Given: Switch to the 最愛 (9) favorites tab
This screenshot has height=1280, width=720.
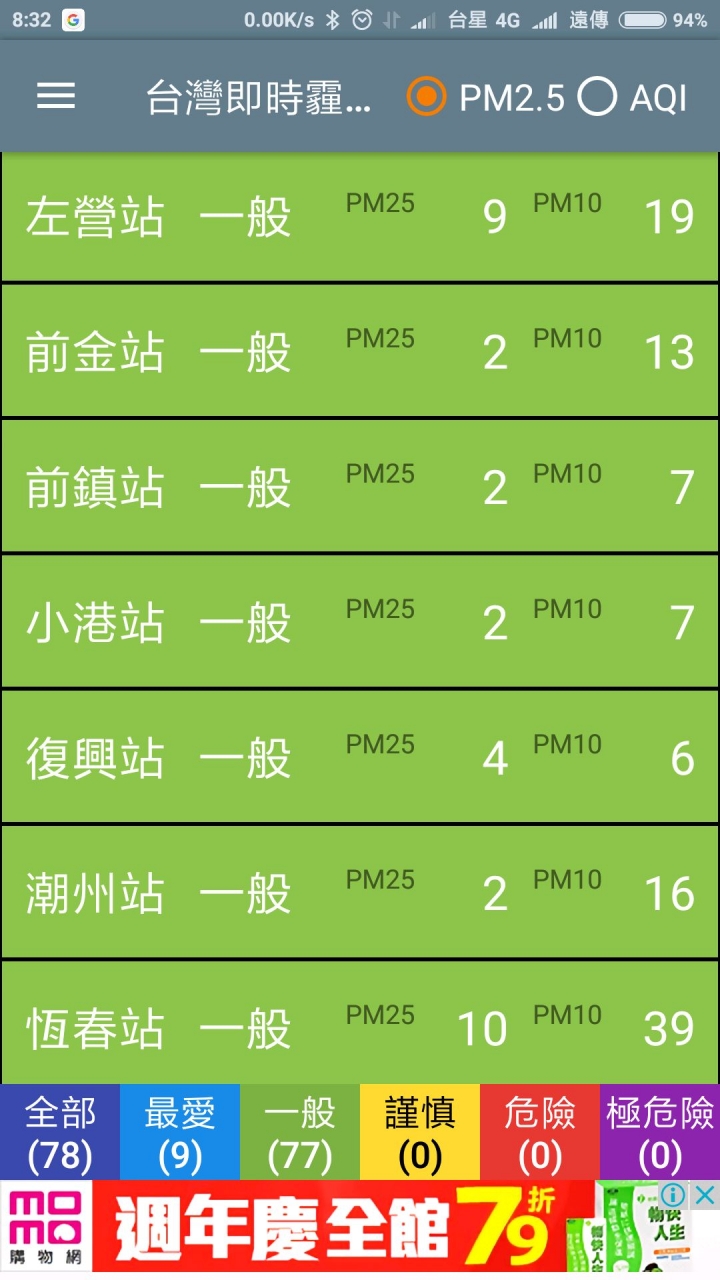Looking at the screenshot, I should click(180, 1133).
